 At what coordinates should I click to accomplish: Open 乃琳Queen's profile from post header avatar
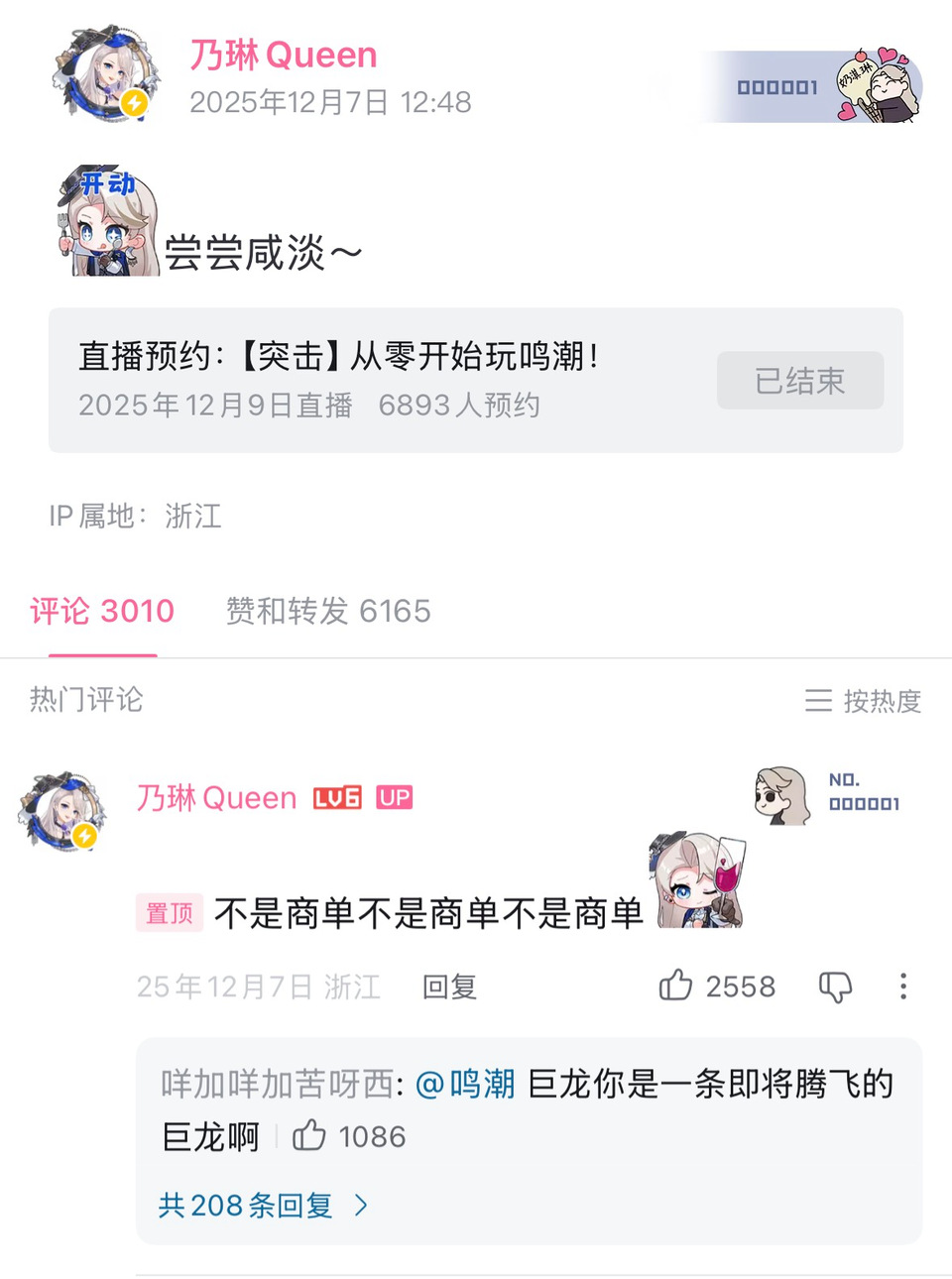tap(106, 75)
